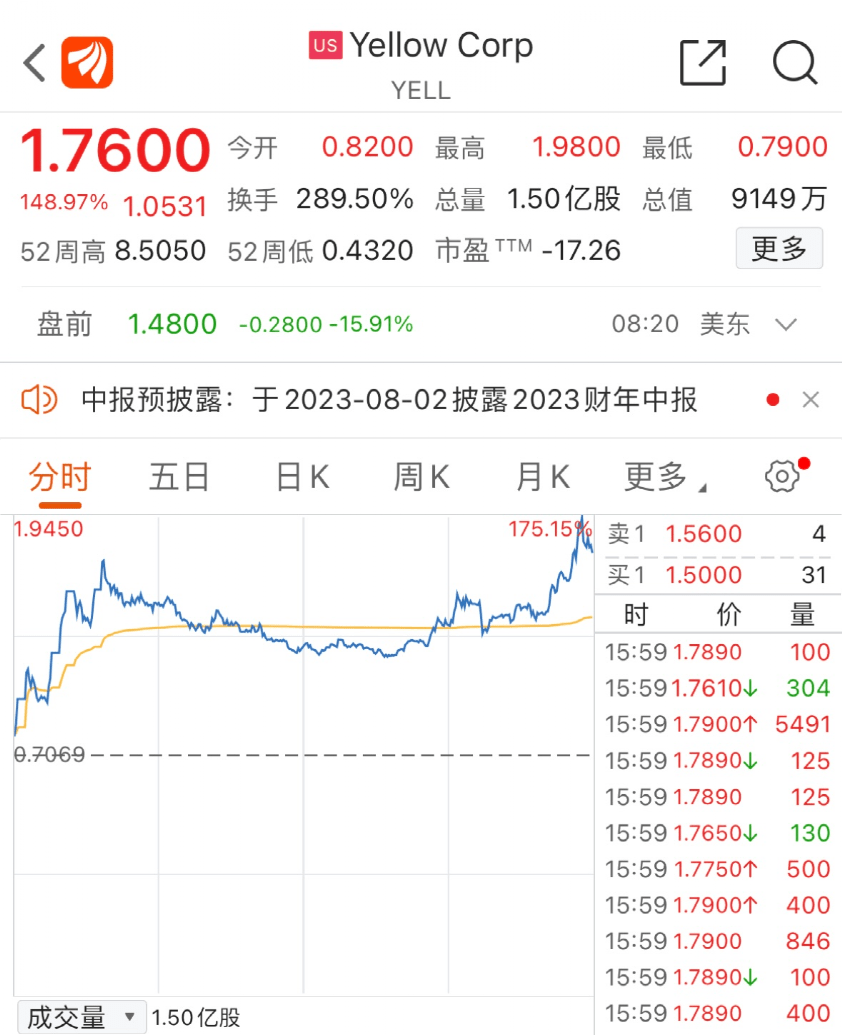Open chart settings gear icon
The width and height of the screenshot is (842, 1035).
click(x=782, y=476)
